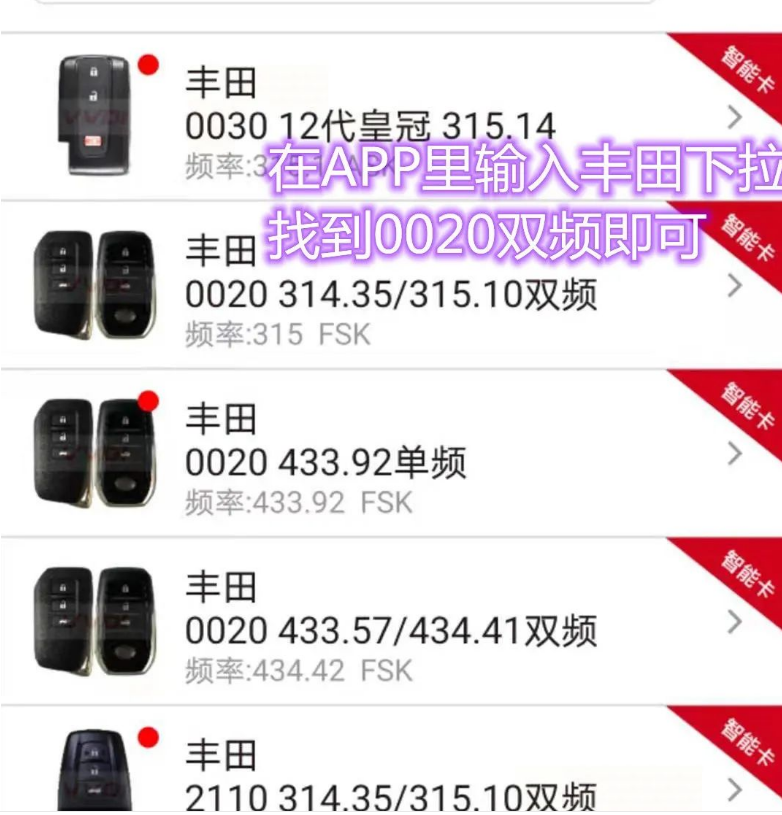Select the 丰田 0030 12代皇冠 315.14 entry
Screen dimensions: 782x815
pos(370,125)
